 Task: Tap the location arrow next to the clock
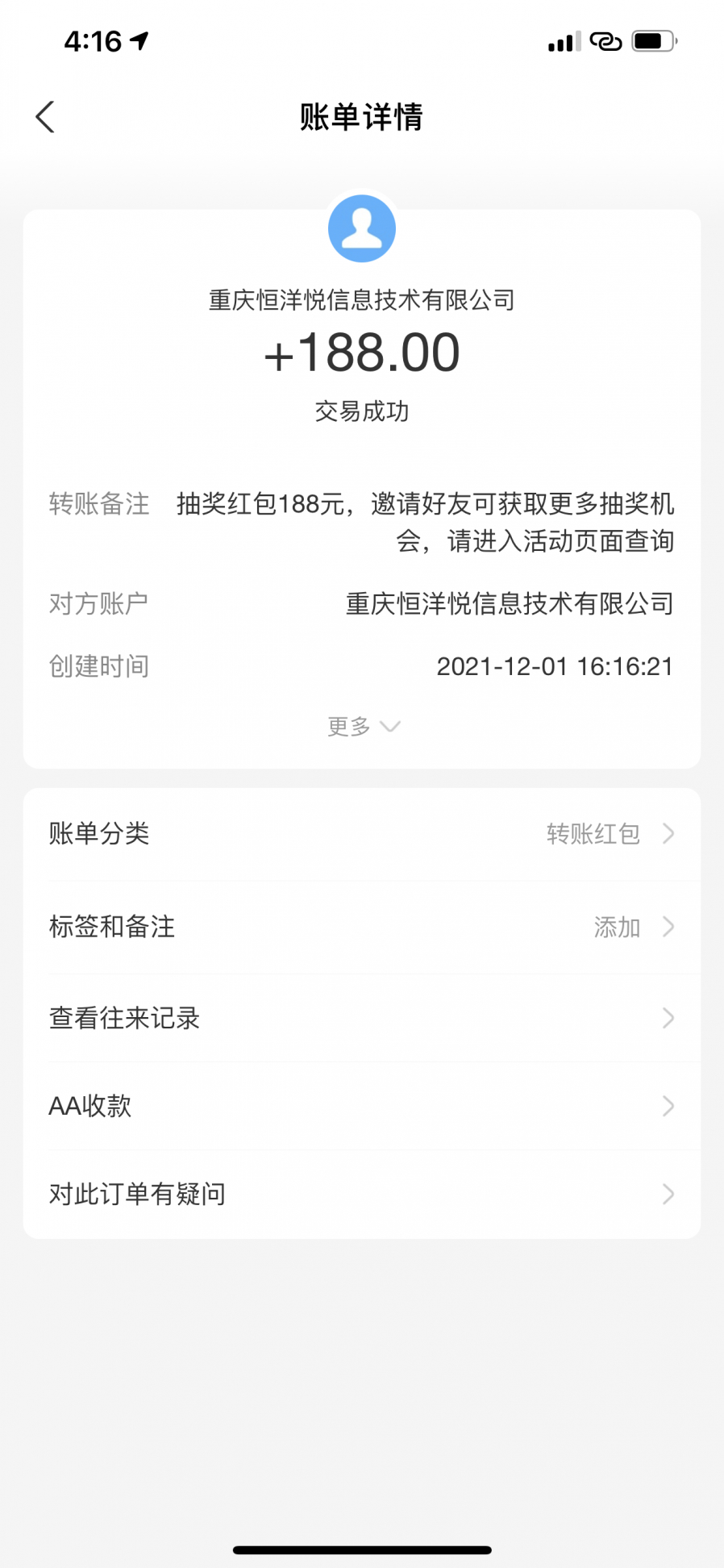139,39
